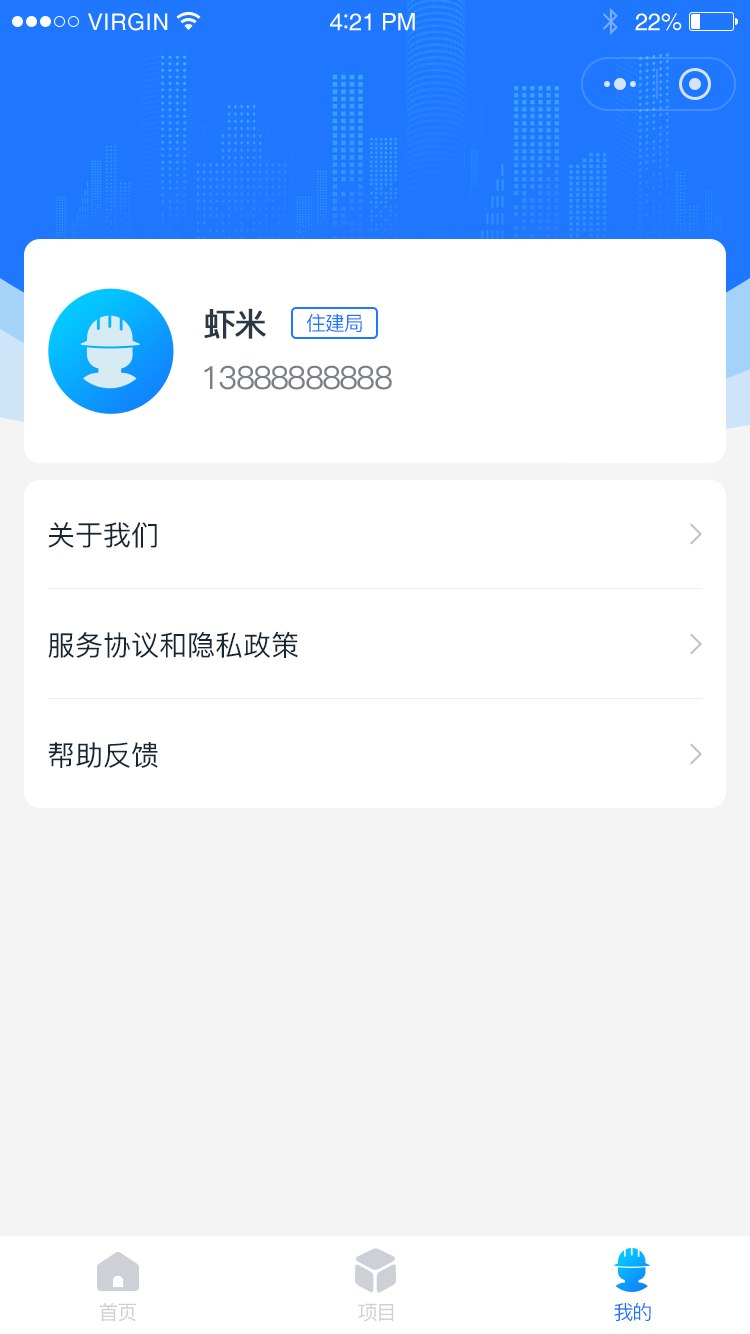Viewport: 750px width, 1334px height.
Task: Tap the capsule circle exit icon
Action: point(694,84)
